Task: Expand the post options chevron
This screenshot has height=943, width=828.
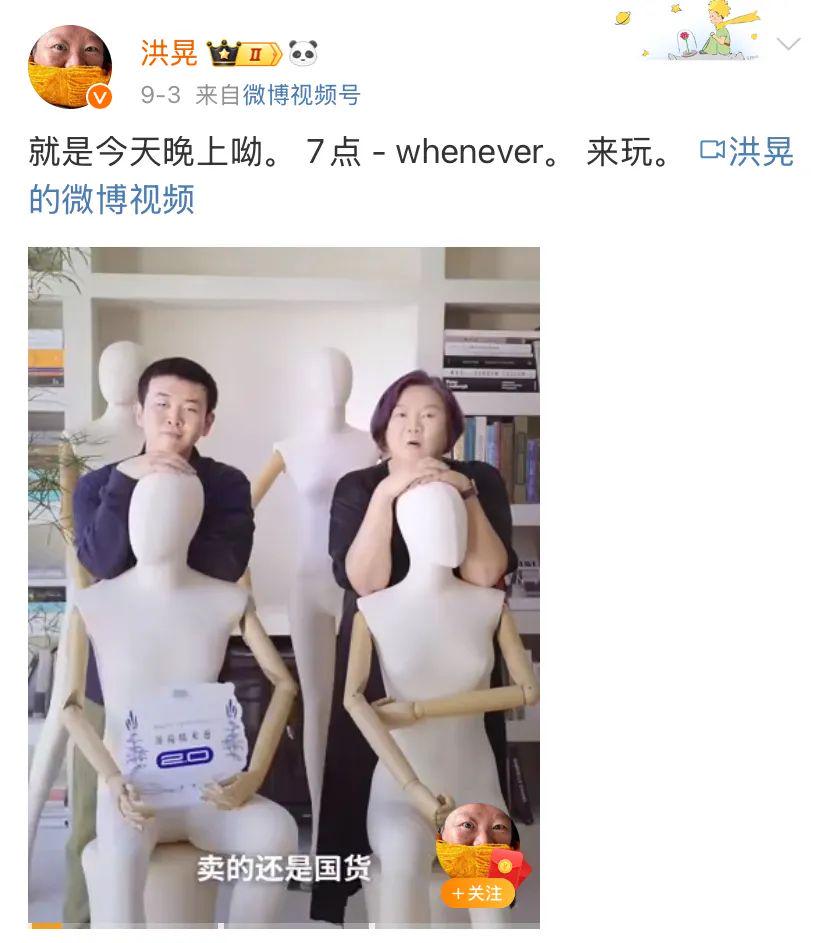Action: [789, 44]
